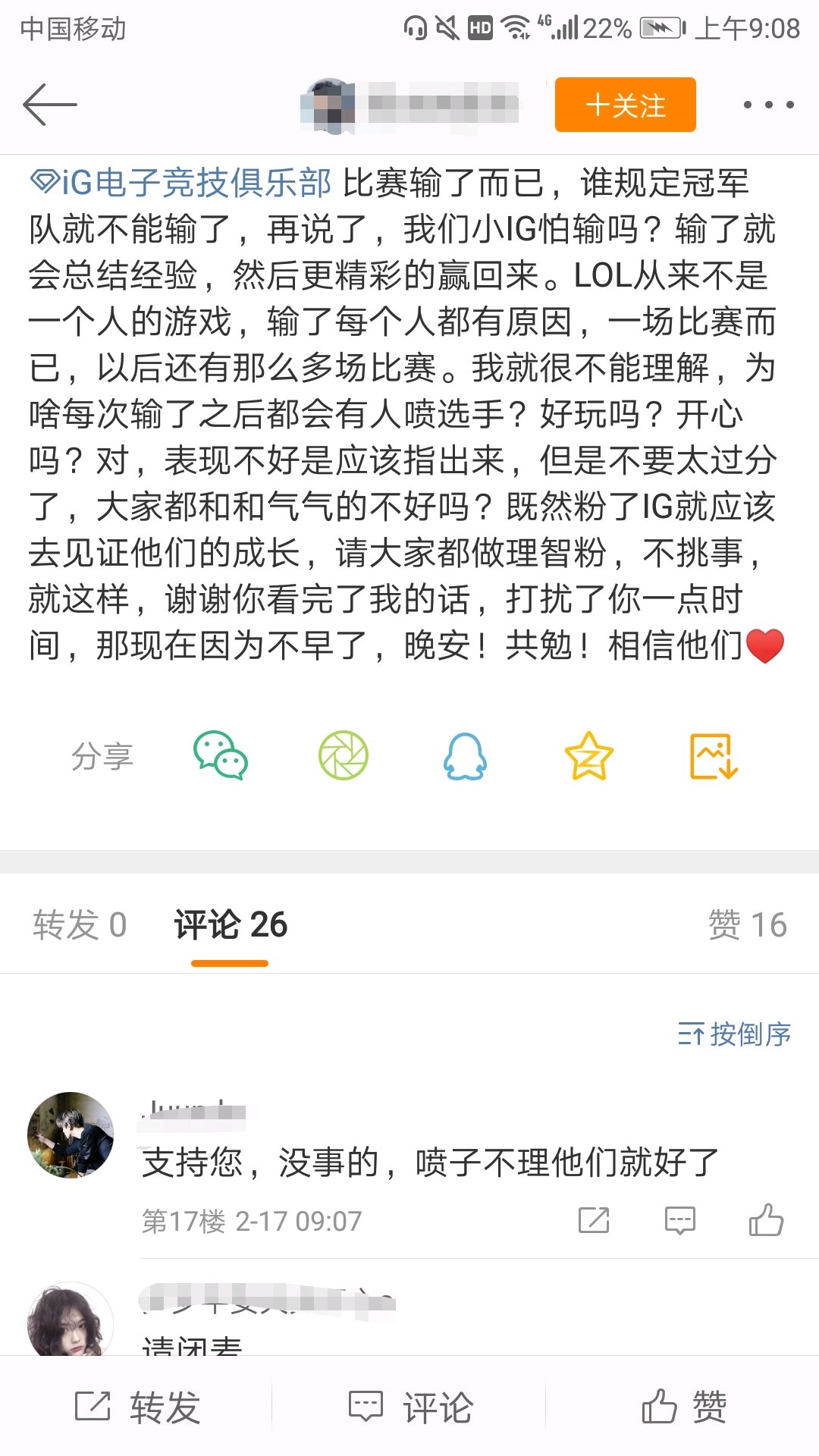The image size is (819, 1456).
Task: Open the three-dot overflow menu
Action: [768, 105]
